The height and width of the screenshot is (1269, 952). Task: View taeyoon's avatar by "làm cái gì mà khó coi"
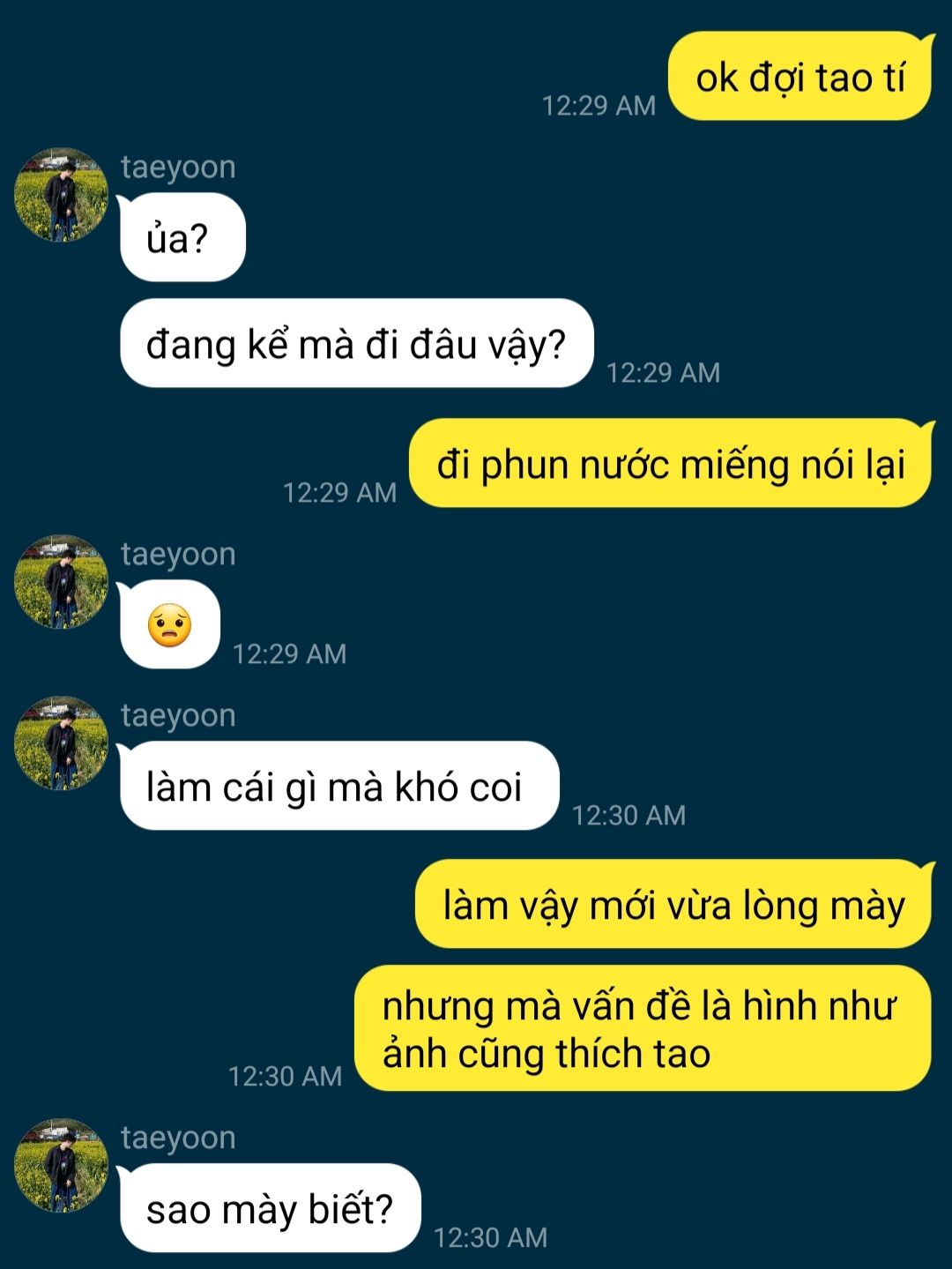click(61, 743)
